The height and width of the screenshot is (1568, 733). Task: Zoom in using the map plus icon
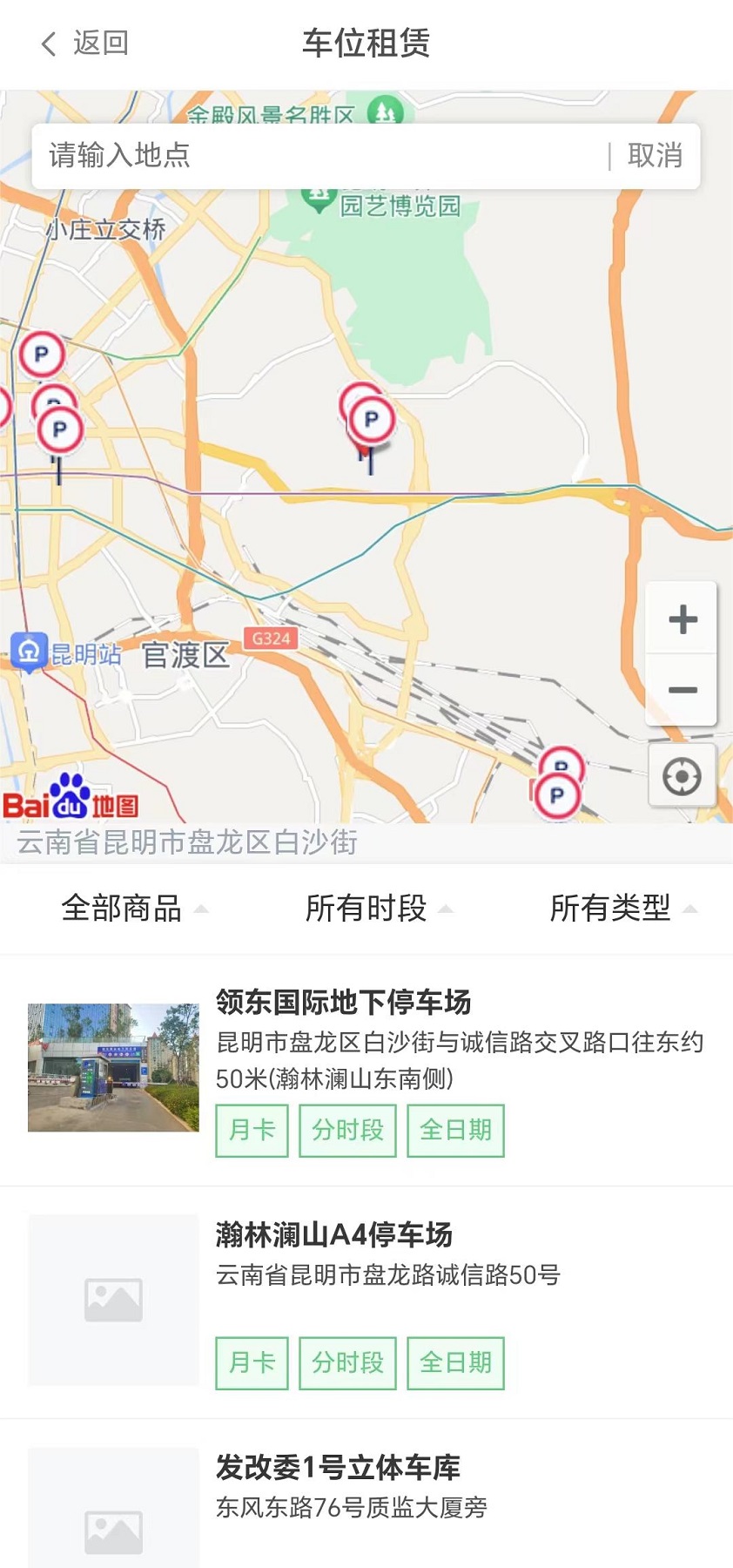pos(682,619)
